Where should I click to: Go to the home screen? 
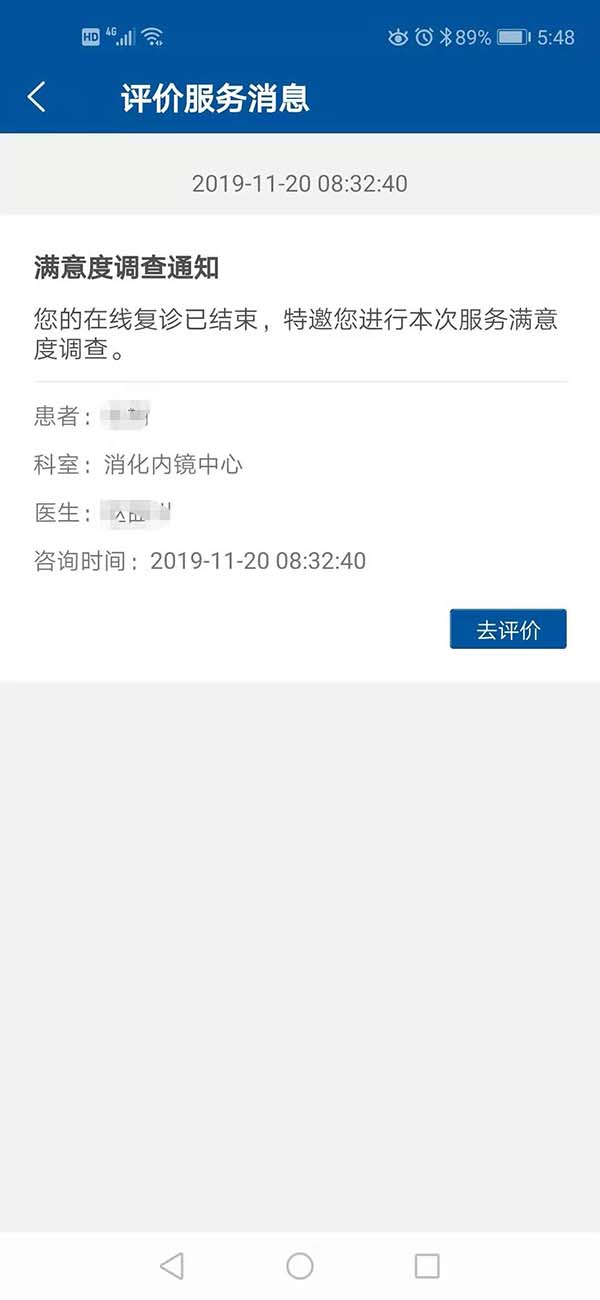(300, 1265)
